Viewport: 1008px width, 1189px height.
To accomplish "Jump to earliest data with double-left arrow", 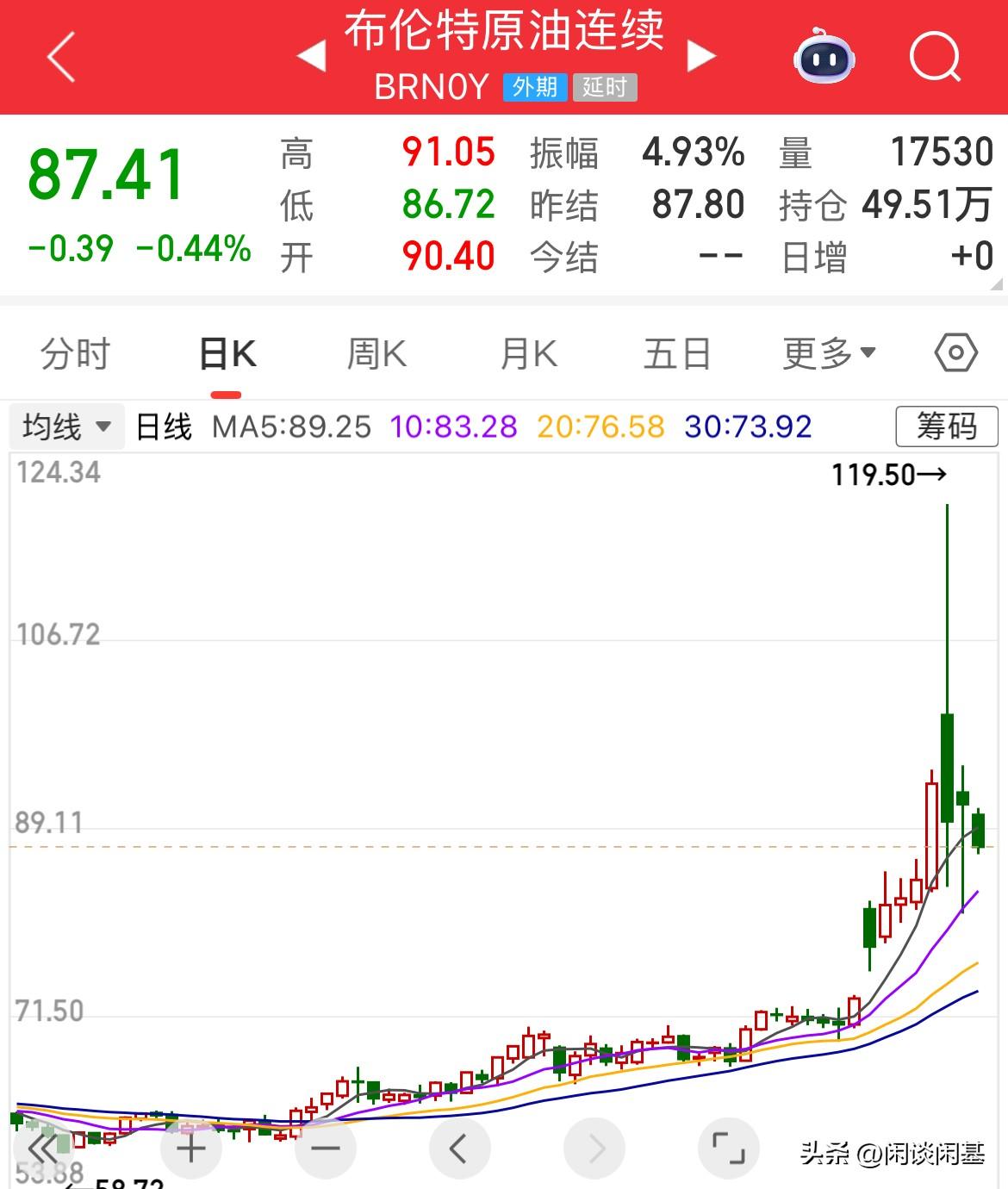I will click(40, 1149).
